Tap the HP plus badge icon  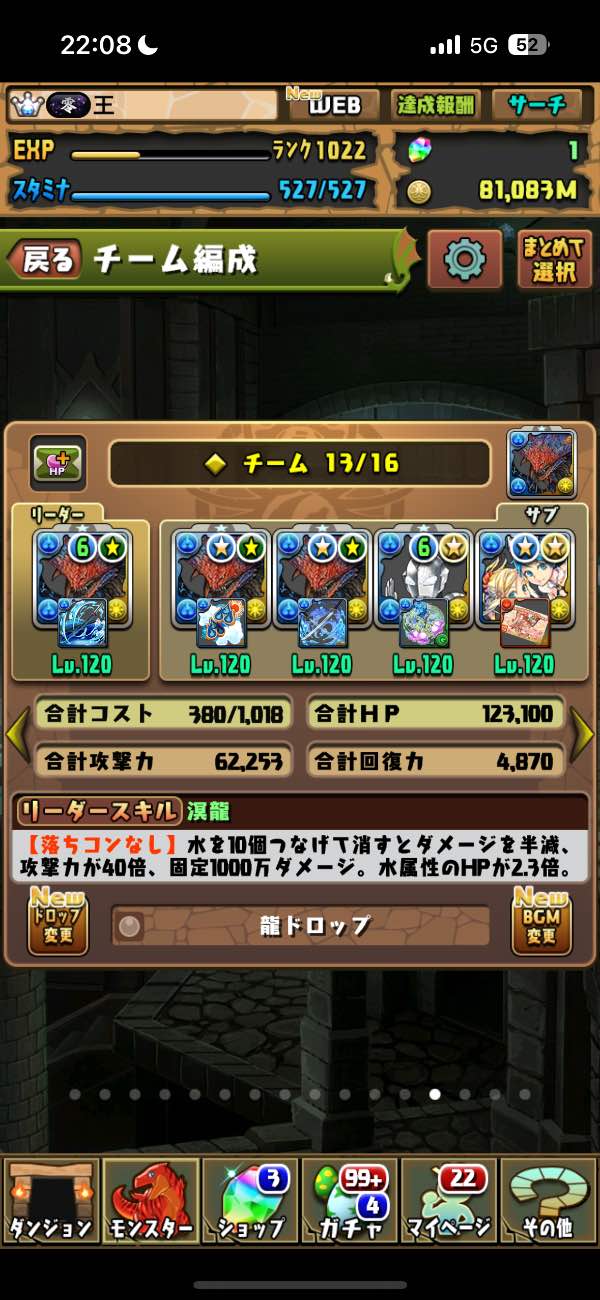(x=58, y=463)
